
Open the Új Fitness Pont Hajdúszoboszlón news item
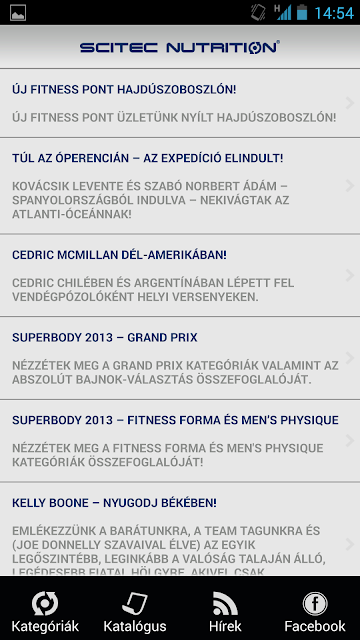click(x=180, y=103)
